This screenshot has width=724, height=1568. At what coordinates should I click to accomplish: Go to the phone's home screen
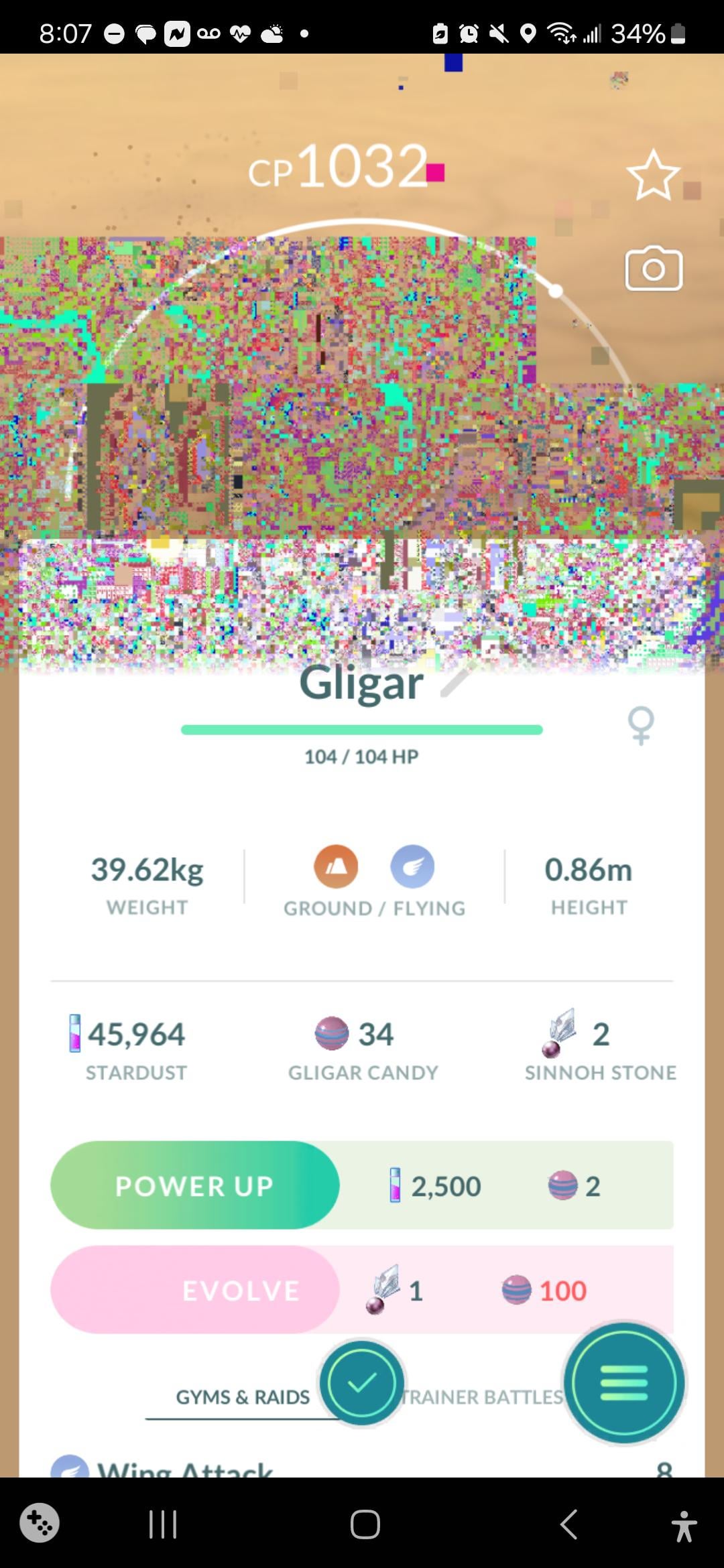tap(365, 1525)
